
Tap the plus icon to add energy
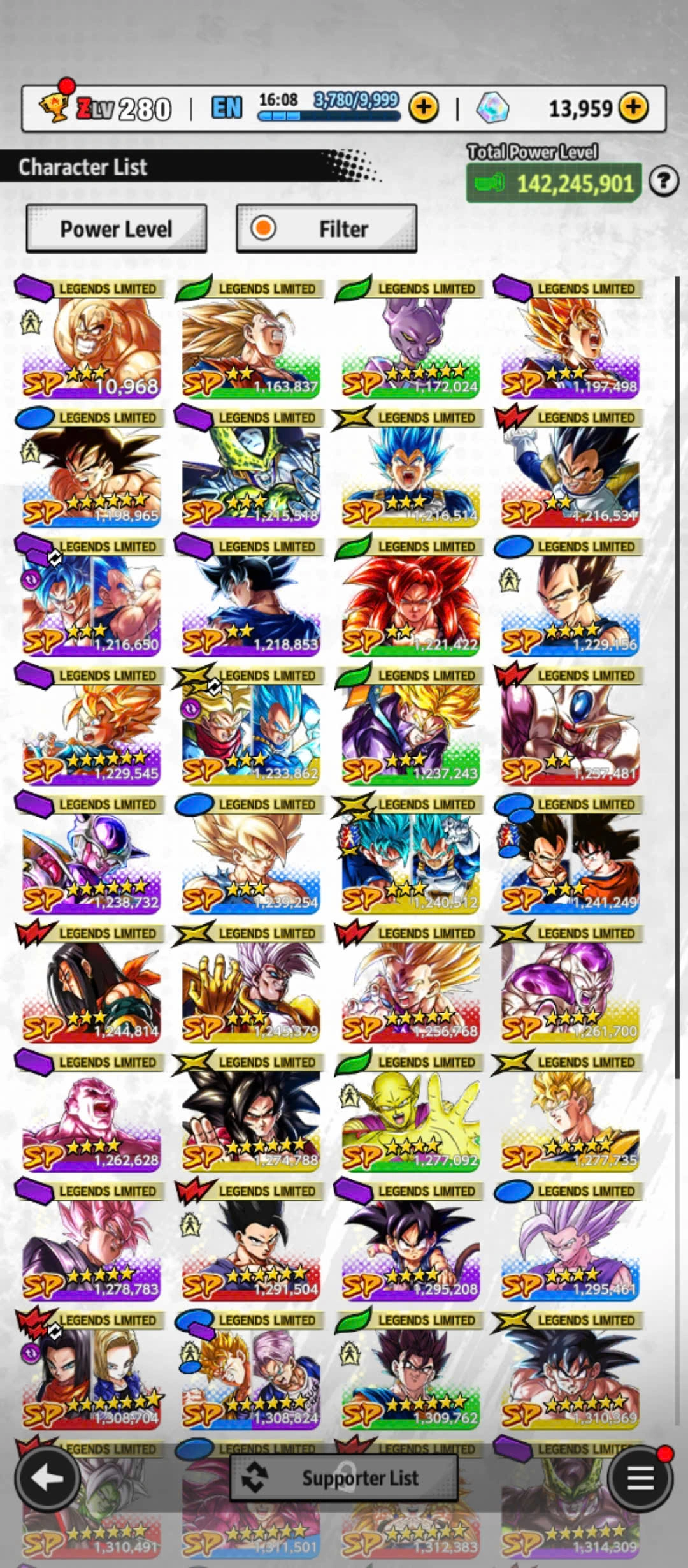[424, 108]
